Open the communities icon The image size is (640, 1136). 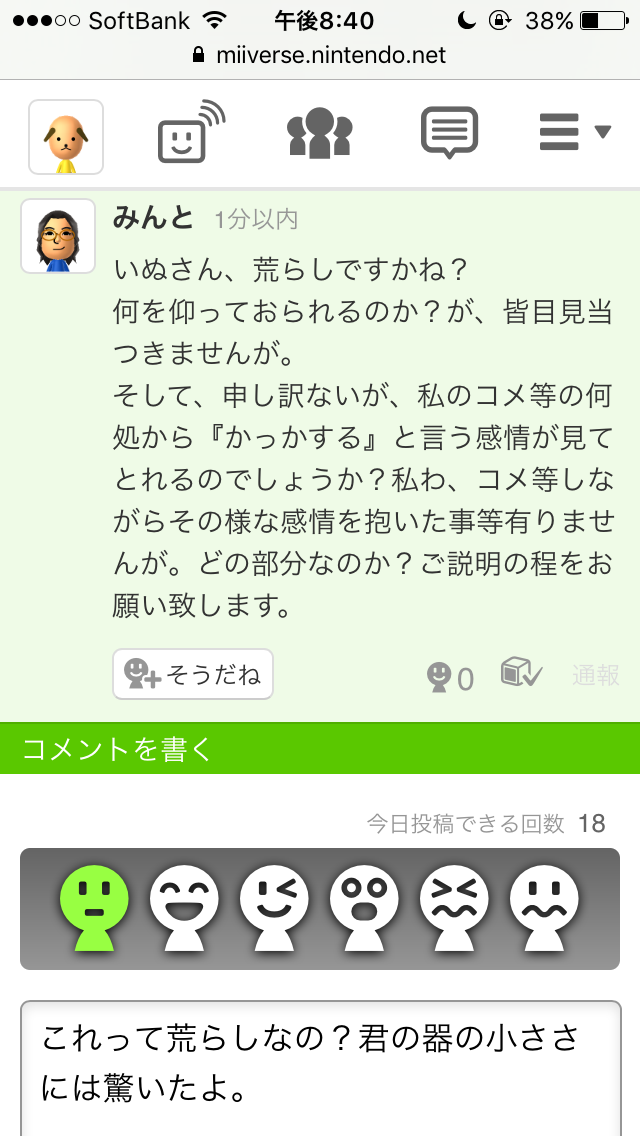click(x=320, y=133)
